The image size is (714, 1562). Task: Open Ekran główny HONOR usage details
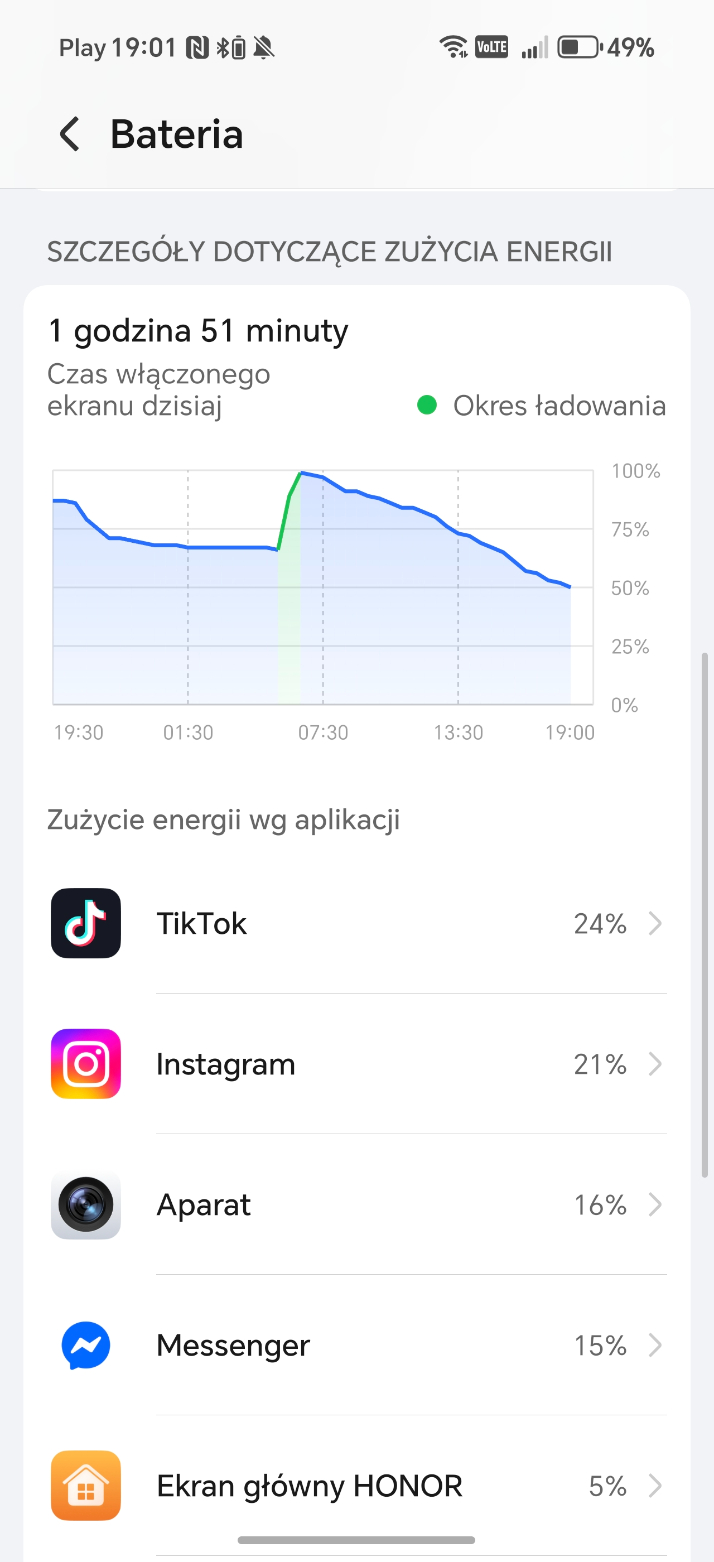click(357, 1486)
